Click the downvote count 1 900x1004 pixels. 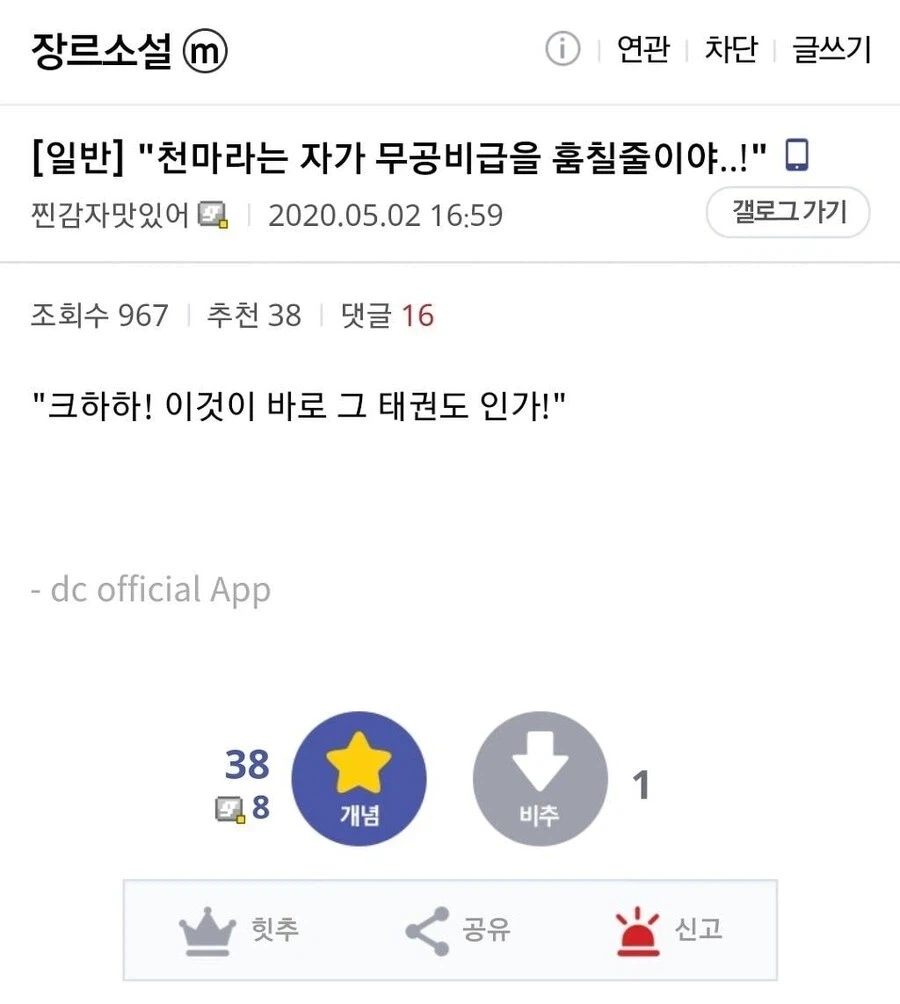point(641,789)
